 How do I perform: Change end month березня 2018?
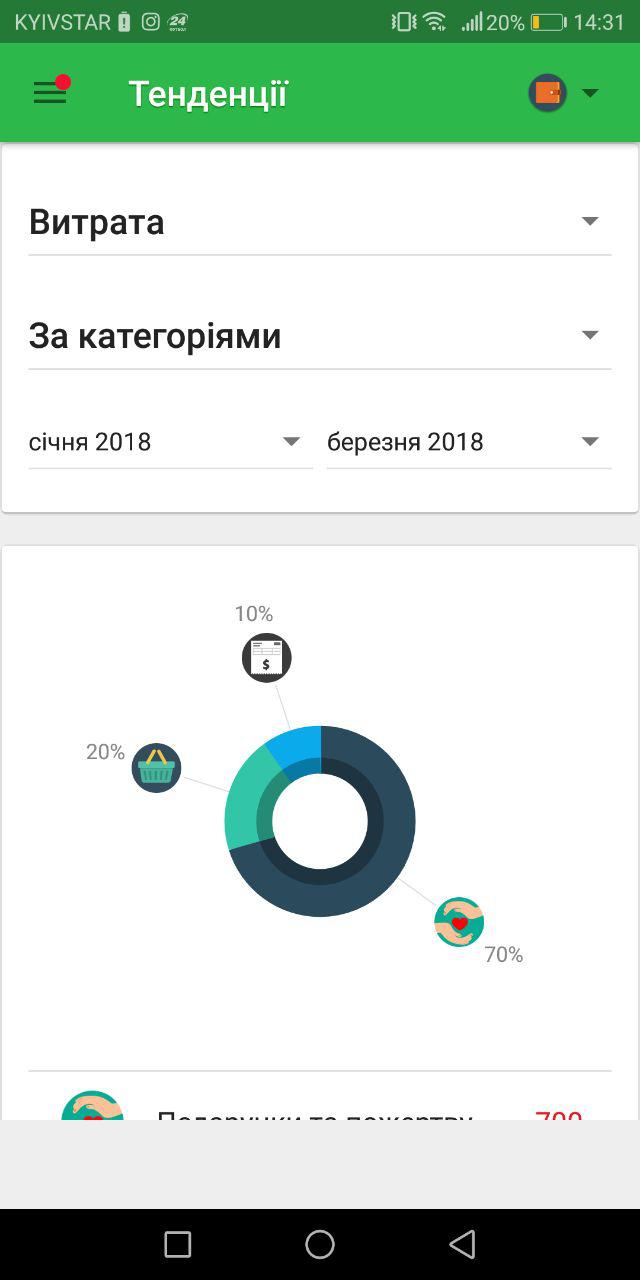pyautogui.click(x=468, y=442)
